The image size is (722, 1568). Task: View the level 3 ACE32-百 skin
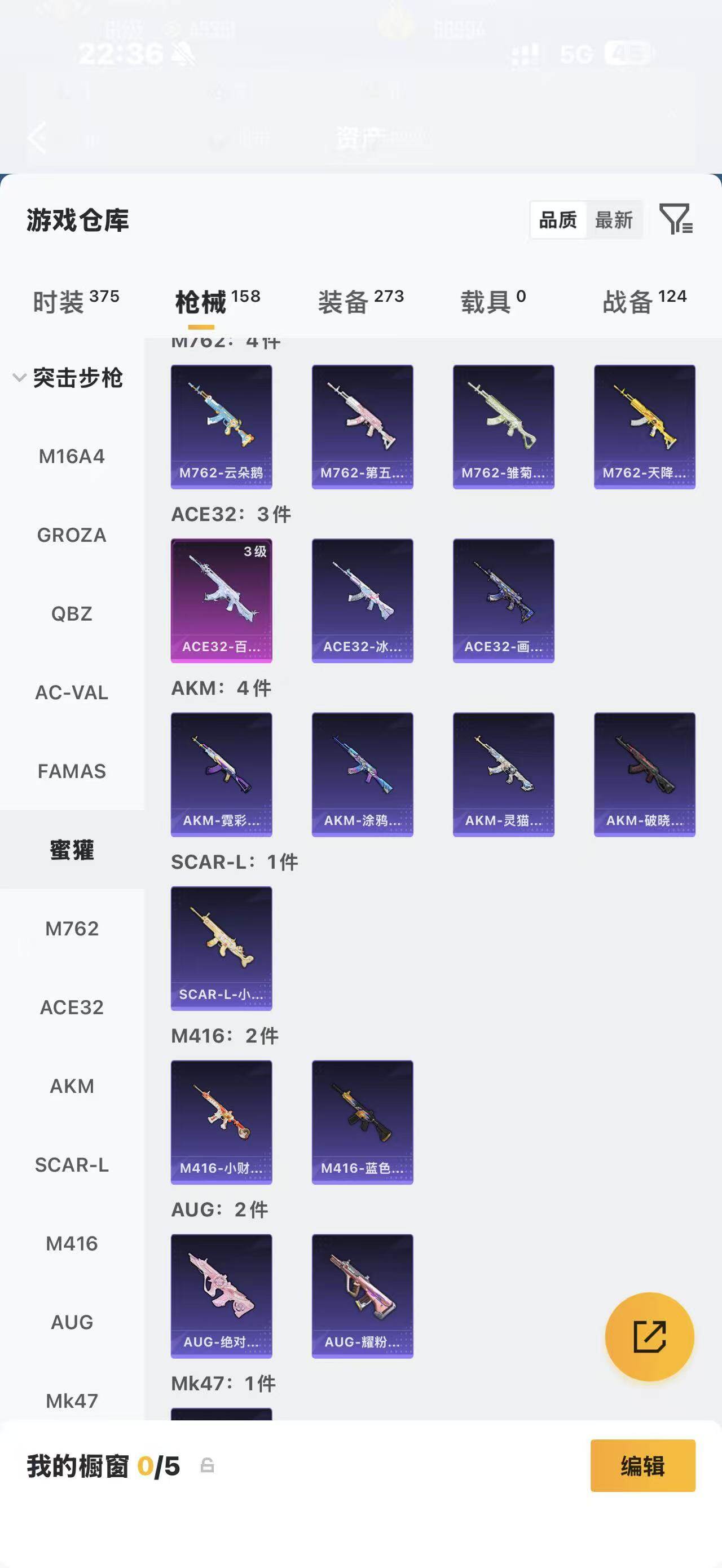(x=221, y=600)
